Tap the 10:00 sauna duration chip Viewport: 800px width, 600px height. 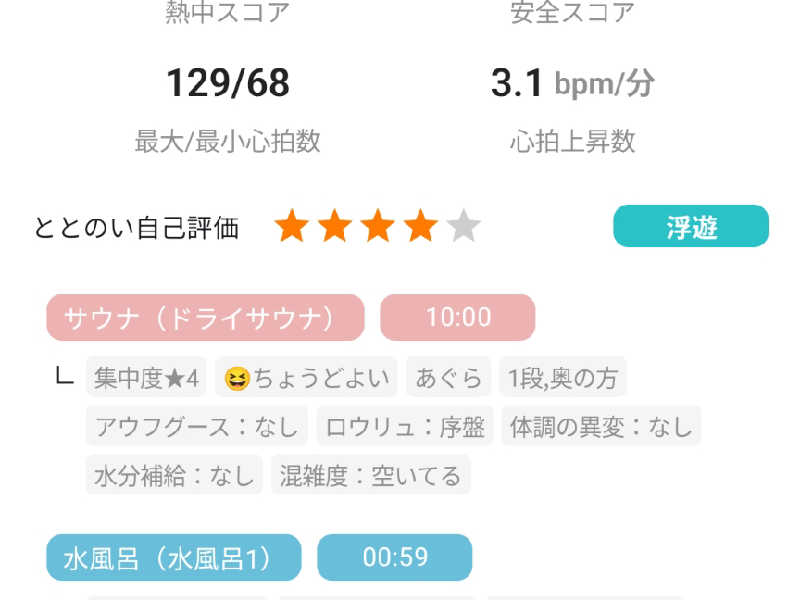pos(458,318)
